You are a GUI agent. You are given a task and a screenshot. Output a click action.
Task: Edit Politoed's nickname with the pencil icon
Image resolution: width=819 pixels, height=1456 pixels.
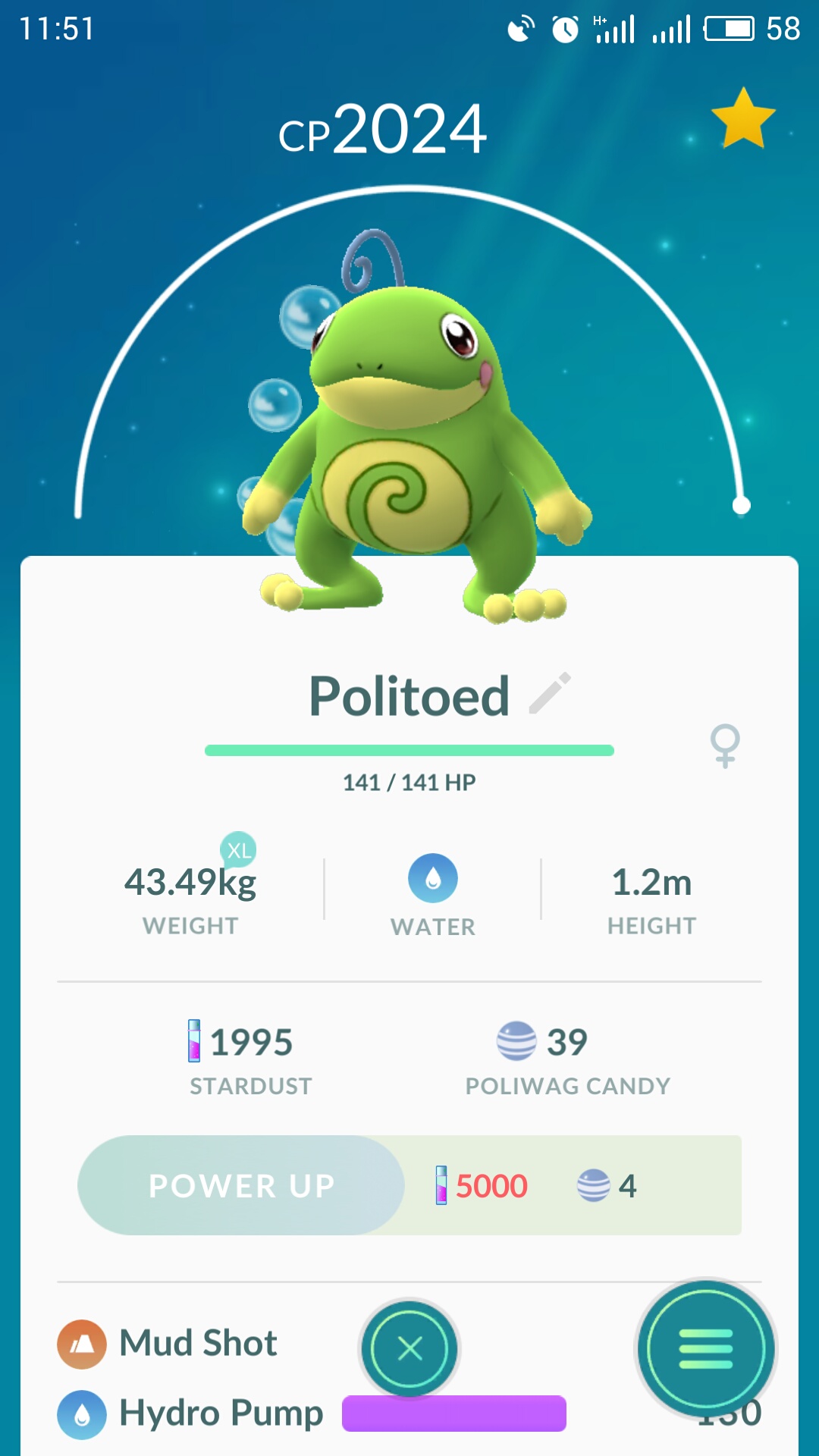[550, 693]
